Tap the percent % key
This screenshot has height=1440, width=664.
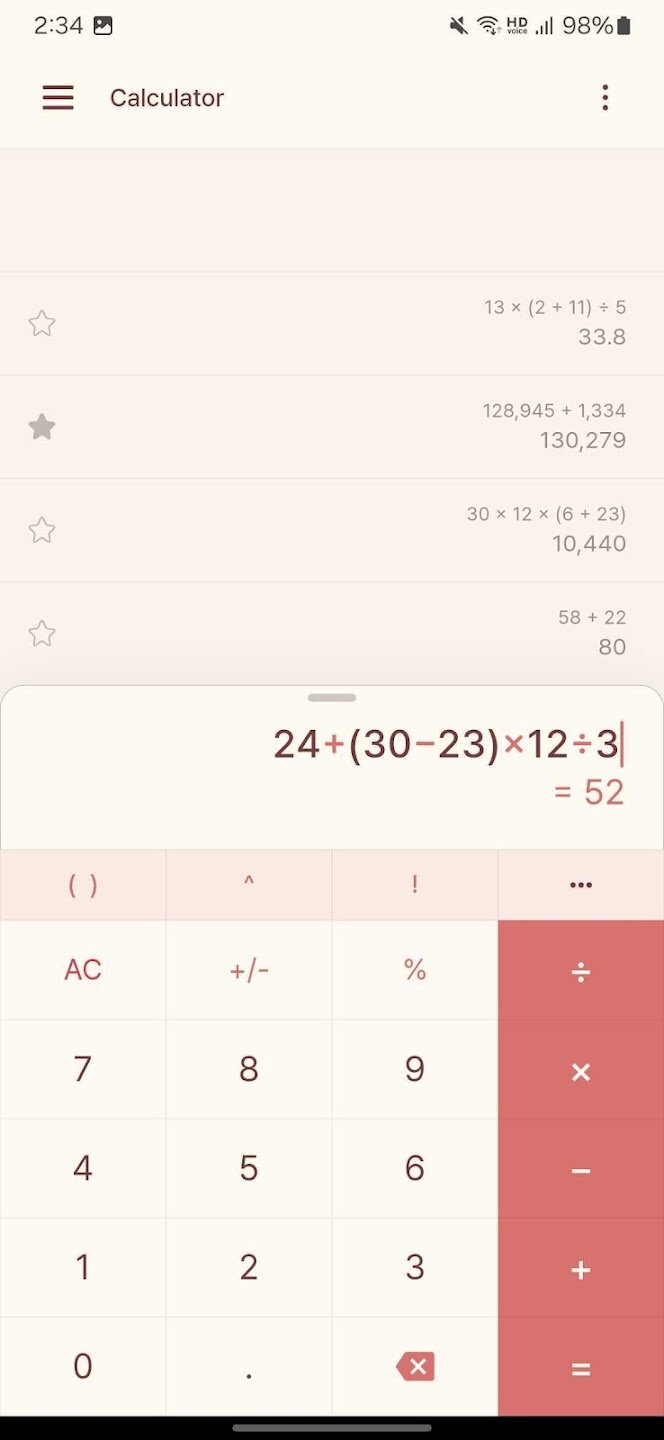(x=415, y=970)
